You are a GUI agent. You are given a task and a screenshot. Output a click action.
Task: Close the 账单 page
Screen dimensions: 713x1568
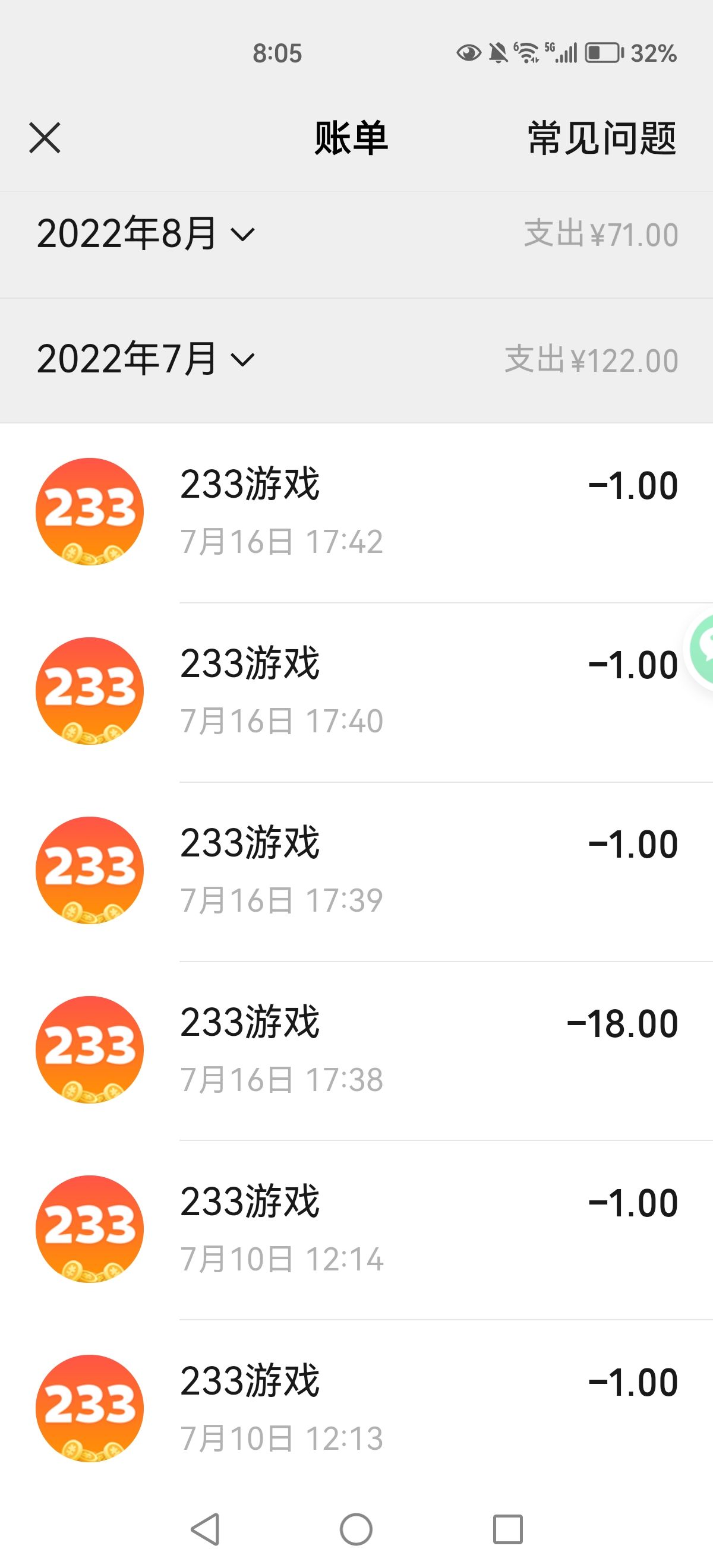tap(45, 138)
